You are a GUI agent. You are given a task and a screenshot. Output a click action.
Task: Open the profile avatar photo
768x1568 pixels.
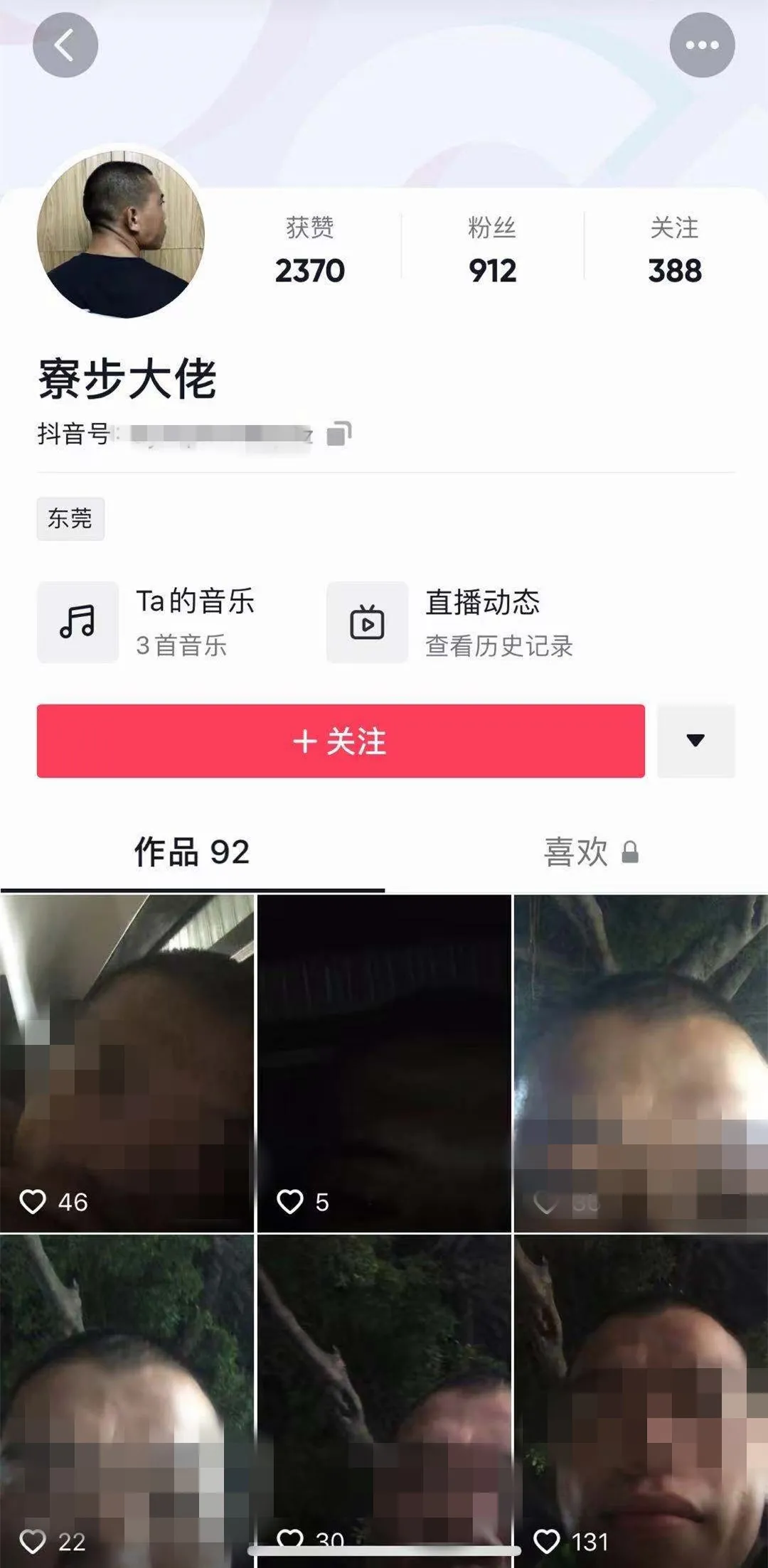(x=120, y=234)
